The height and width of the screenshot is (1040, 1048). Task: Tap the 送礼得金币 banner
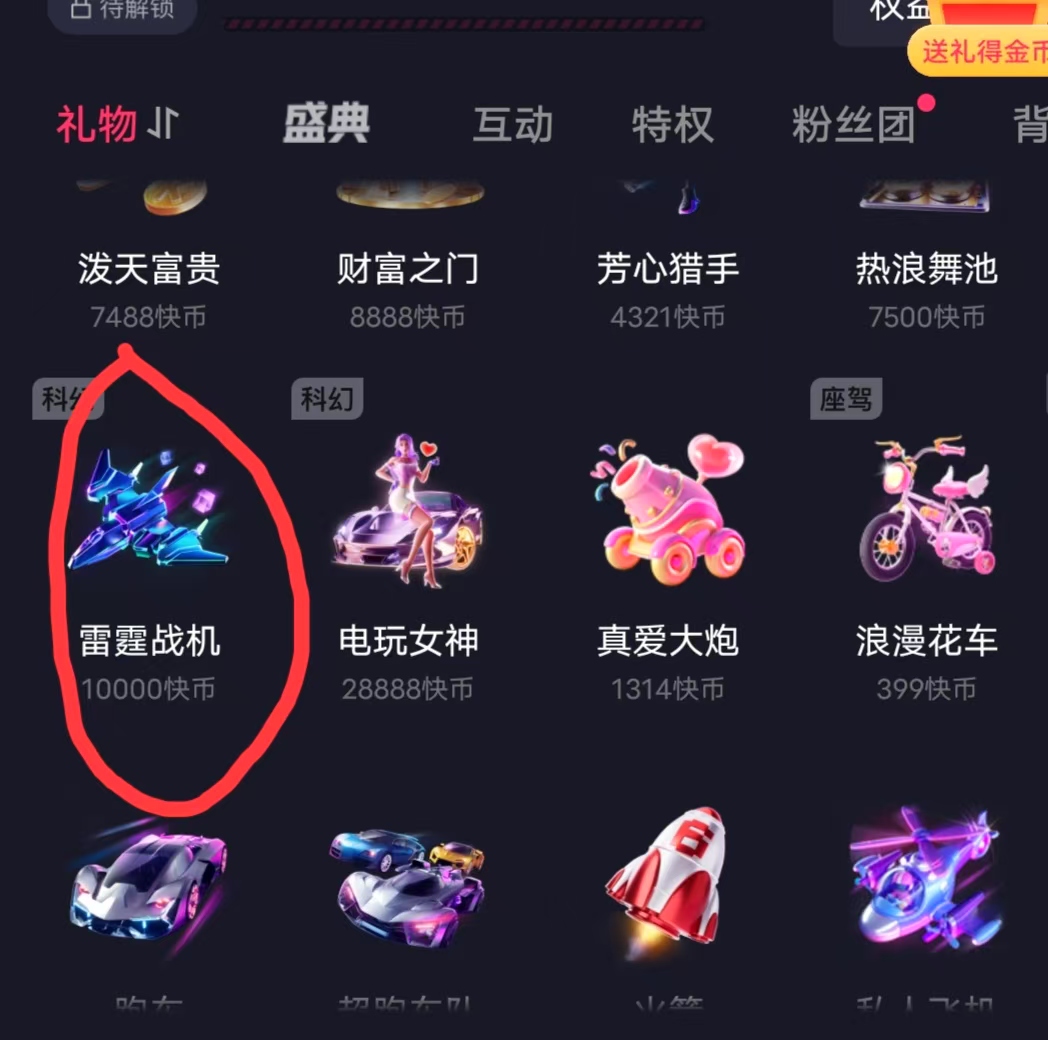click(x=982, y=52)
